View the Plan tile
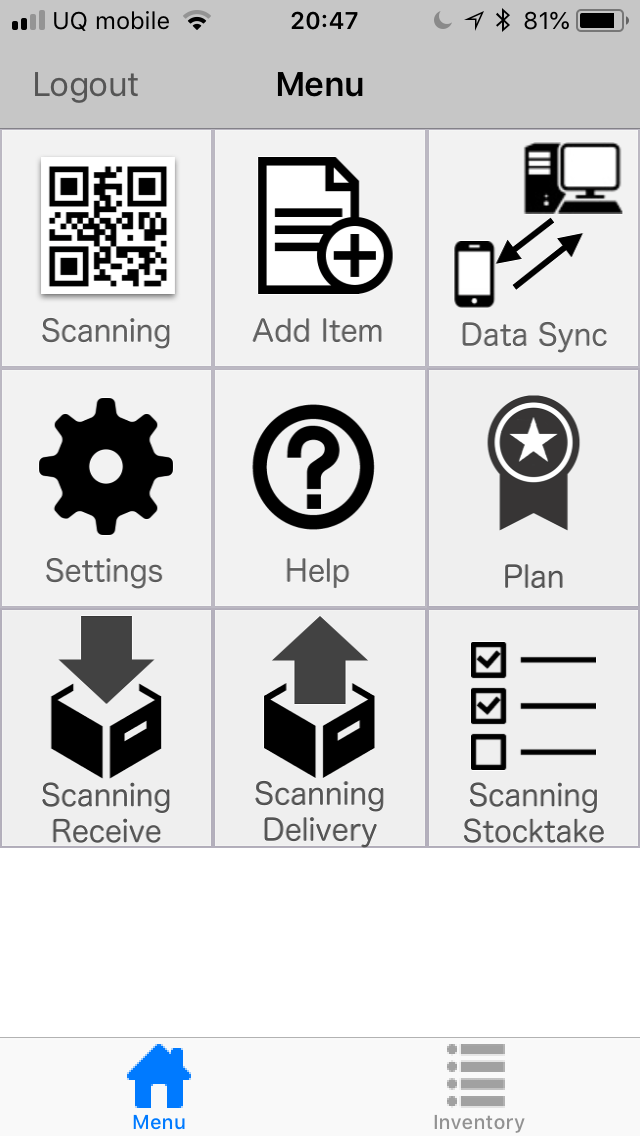 (x=533, y=488)
